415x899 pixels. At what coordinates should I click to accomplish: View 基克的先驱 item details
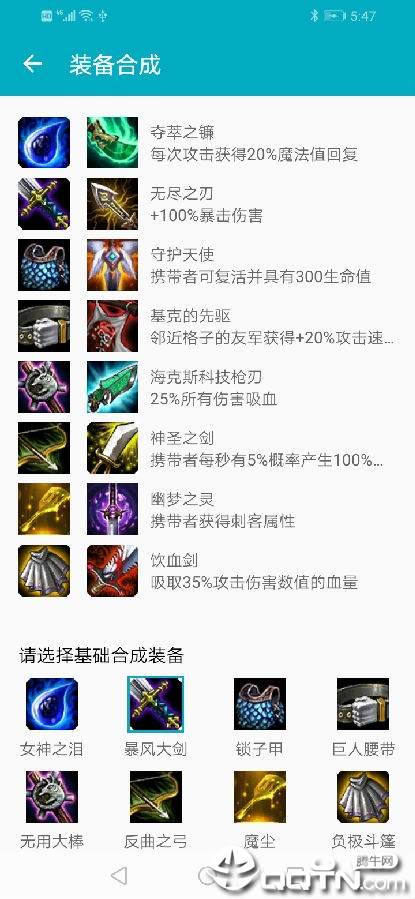coord(208,326)
